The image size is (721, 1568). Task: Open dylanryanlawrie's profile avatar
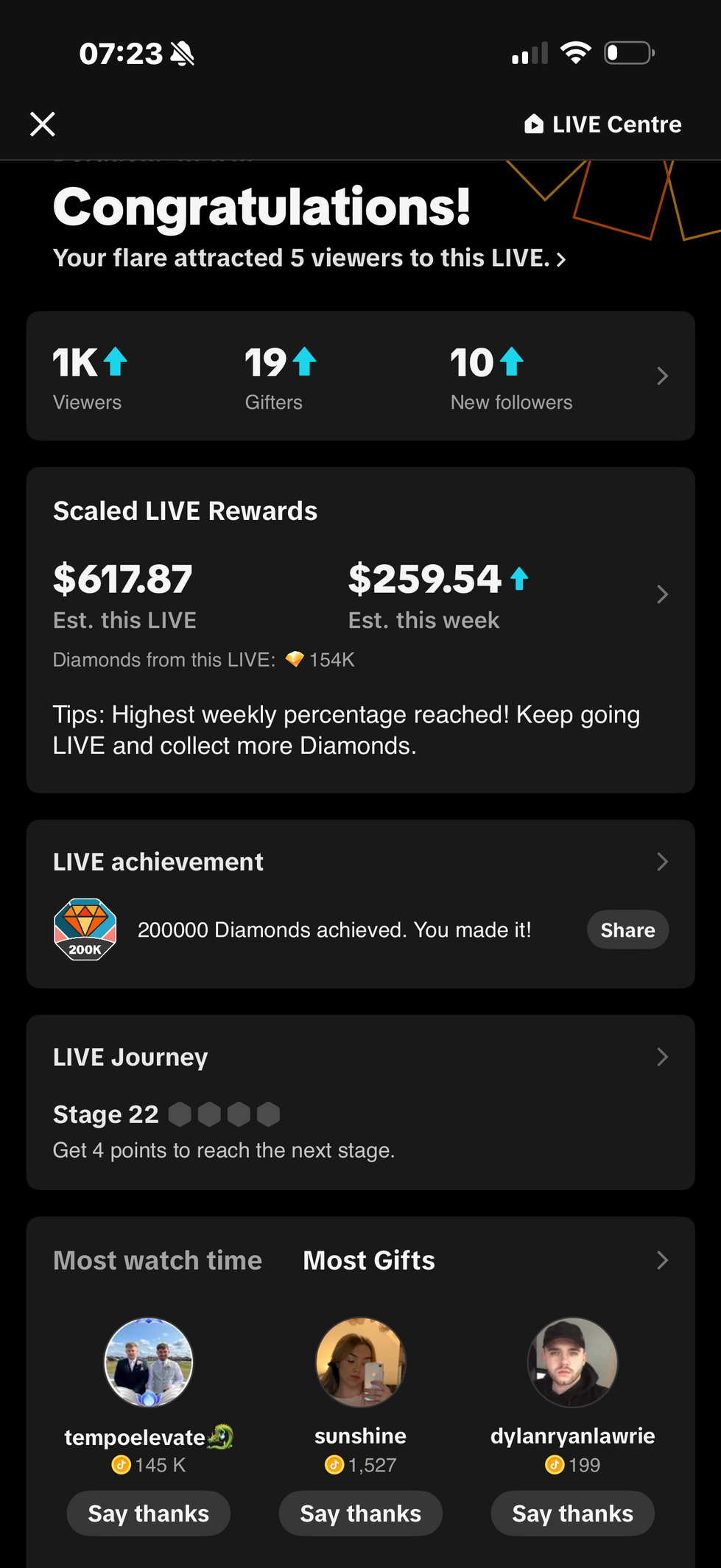(572, 1363)
